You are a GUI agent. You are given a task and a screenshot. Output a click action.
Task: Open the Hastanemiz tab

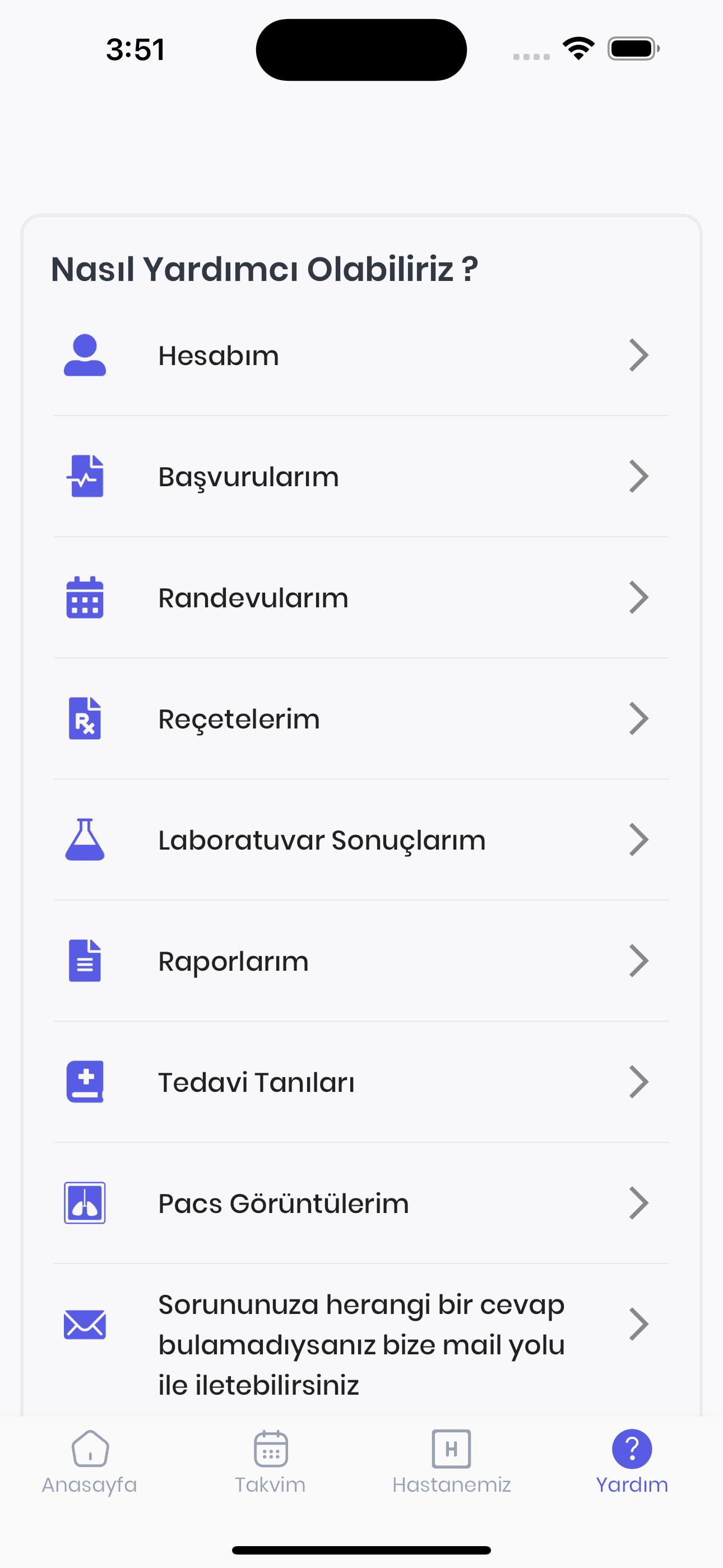coord(452,1462)
